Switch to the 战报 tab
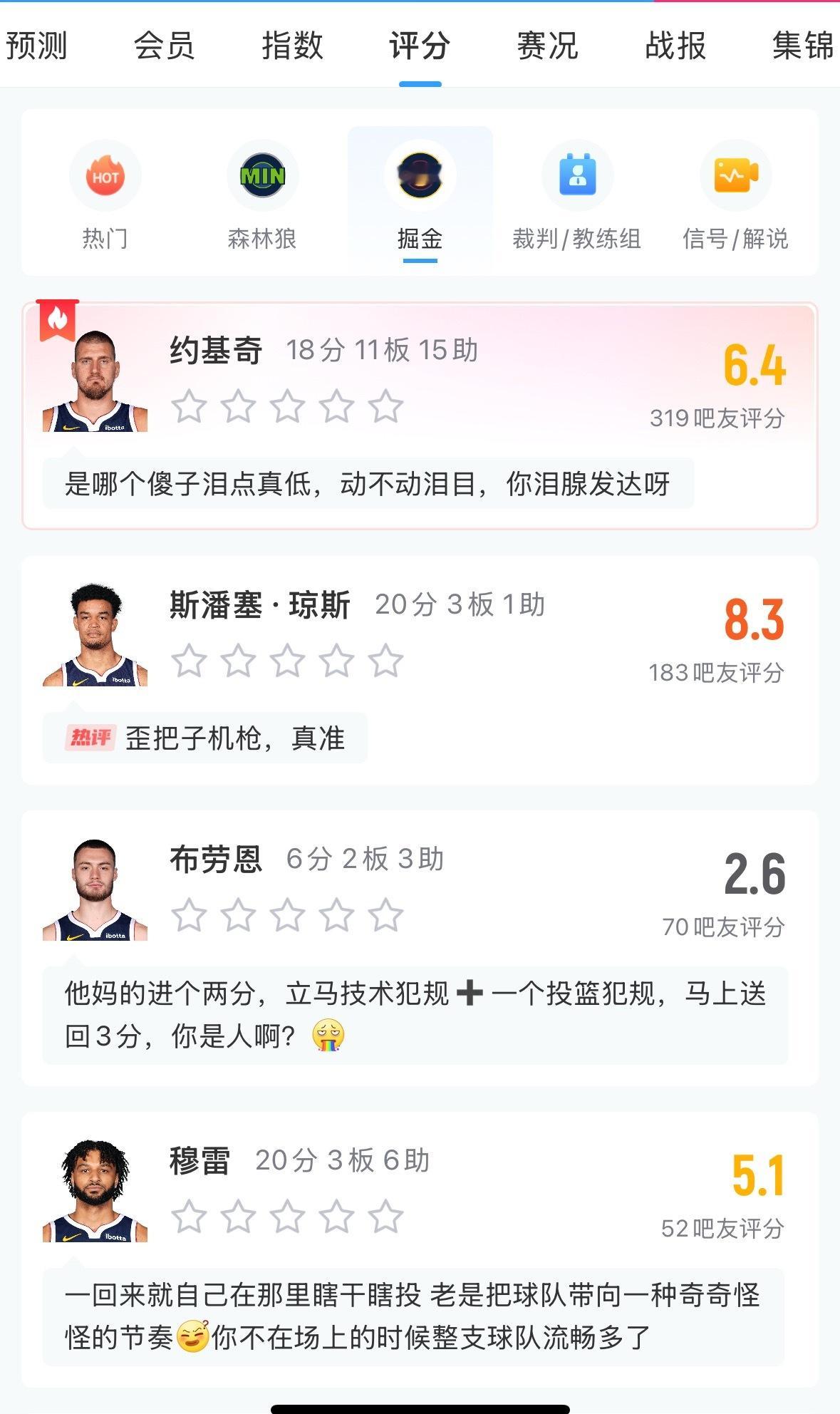Screen dimensions: 840x1414 673,46
